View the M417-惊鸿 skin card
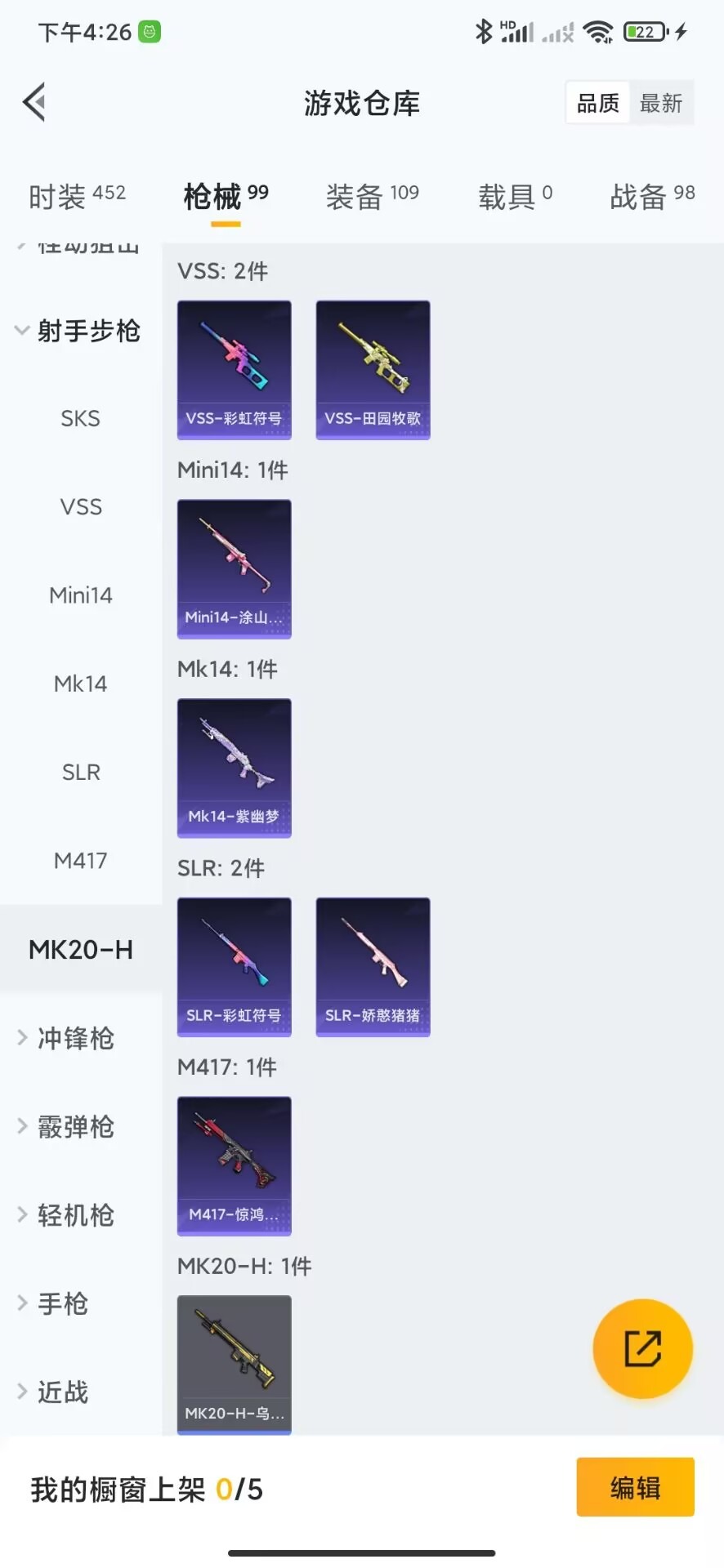 pyautogui.click(x=235, y=1166)
